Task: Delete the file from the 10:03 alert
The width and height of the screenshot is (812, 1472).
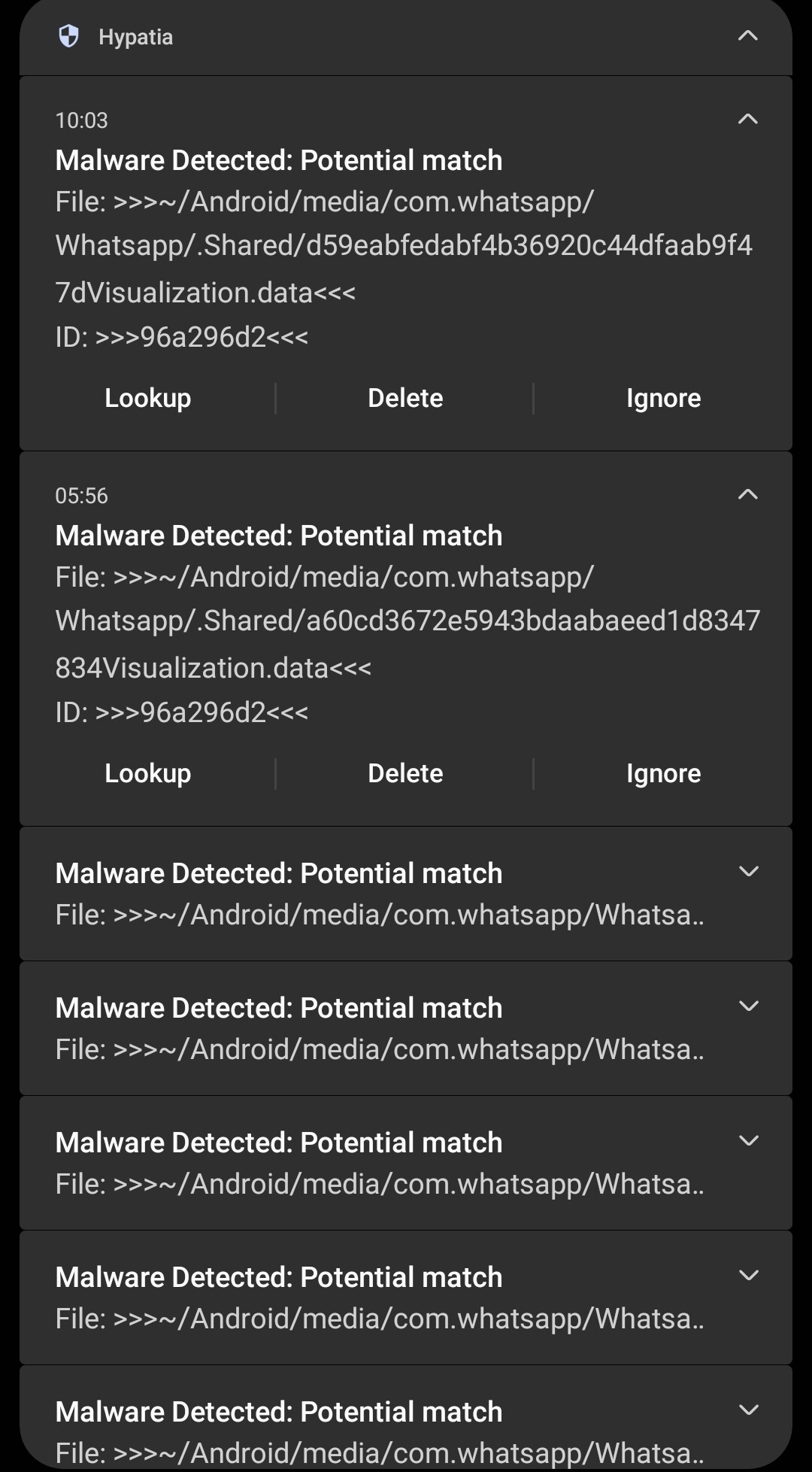Action: (405, 398)
